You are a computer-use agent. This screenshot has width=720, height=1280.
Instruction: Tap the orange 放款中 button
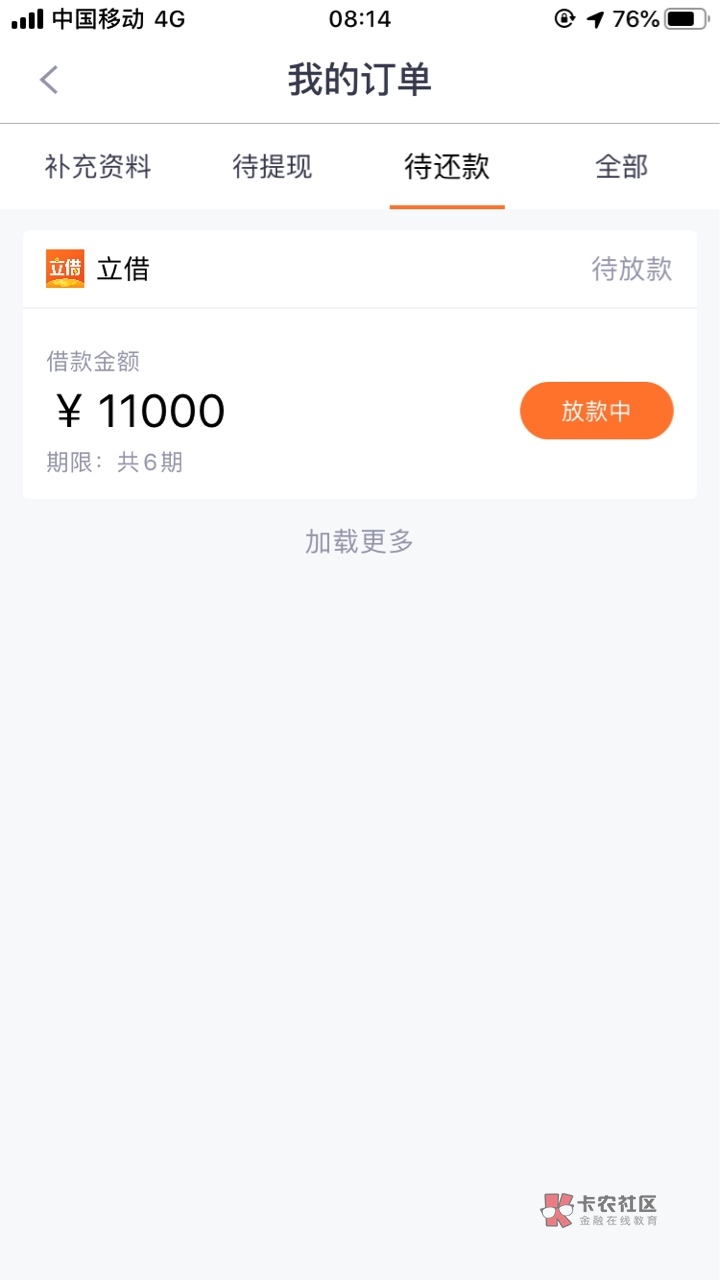point(596,411)
